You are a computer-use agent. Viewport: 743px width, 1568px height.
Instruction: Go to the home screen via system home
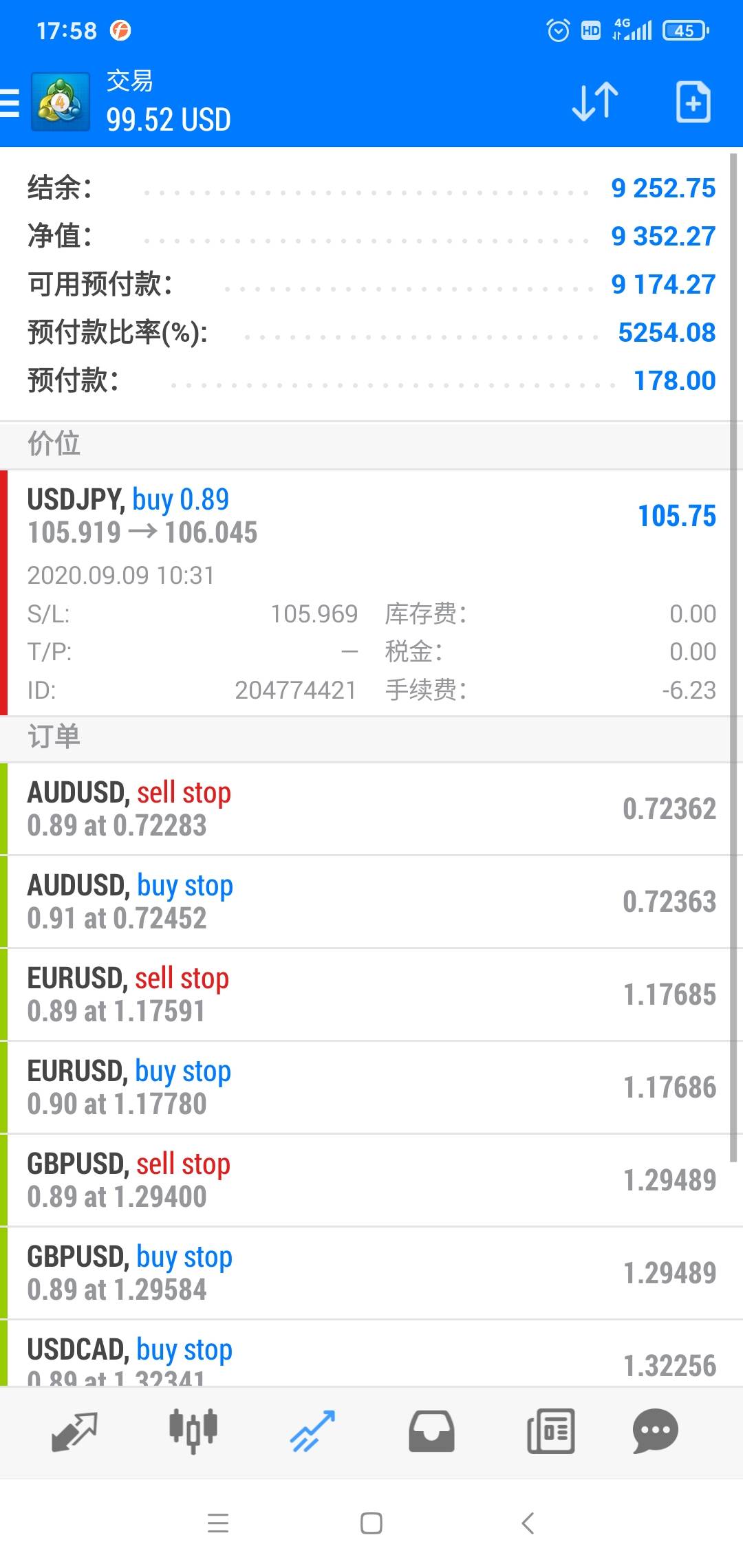tap(371, 1523)
